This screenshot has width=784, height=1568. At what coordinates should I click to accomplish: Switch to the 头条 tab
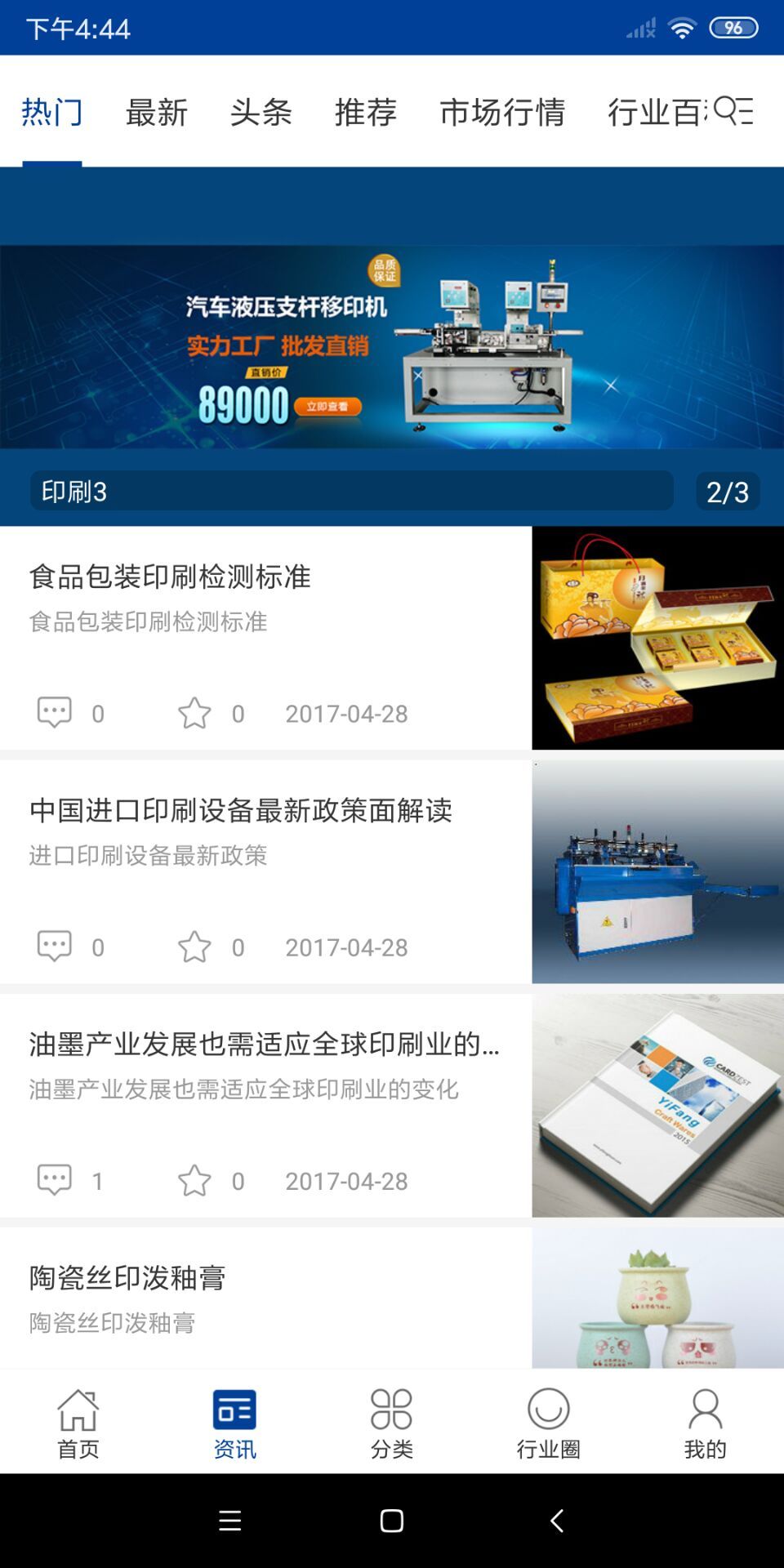click(x=261, y=112)
